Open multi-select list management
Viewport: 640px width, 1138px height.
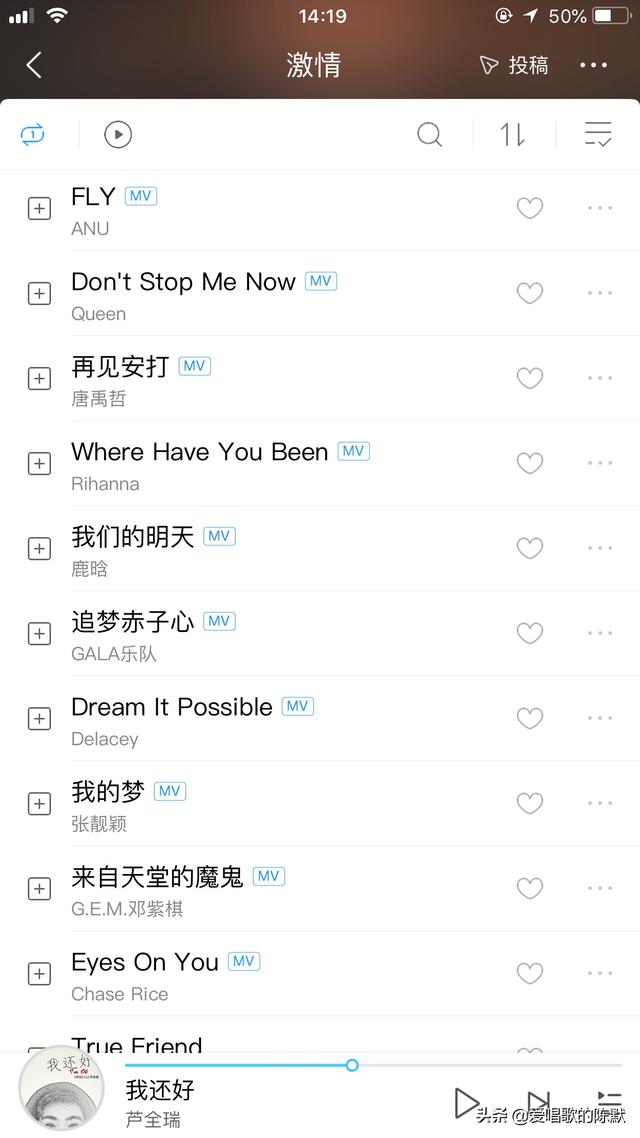pos(599,134)
